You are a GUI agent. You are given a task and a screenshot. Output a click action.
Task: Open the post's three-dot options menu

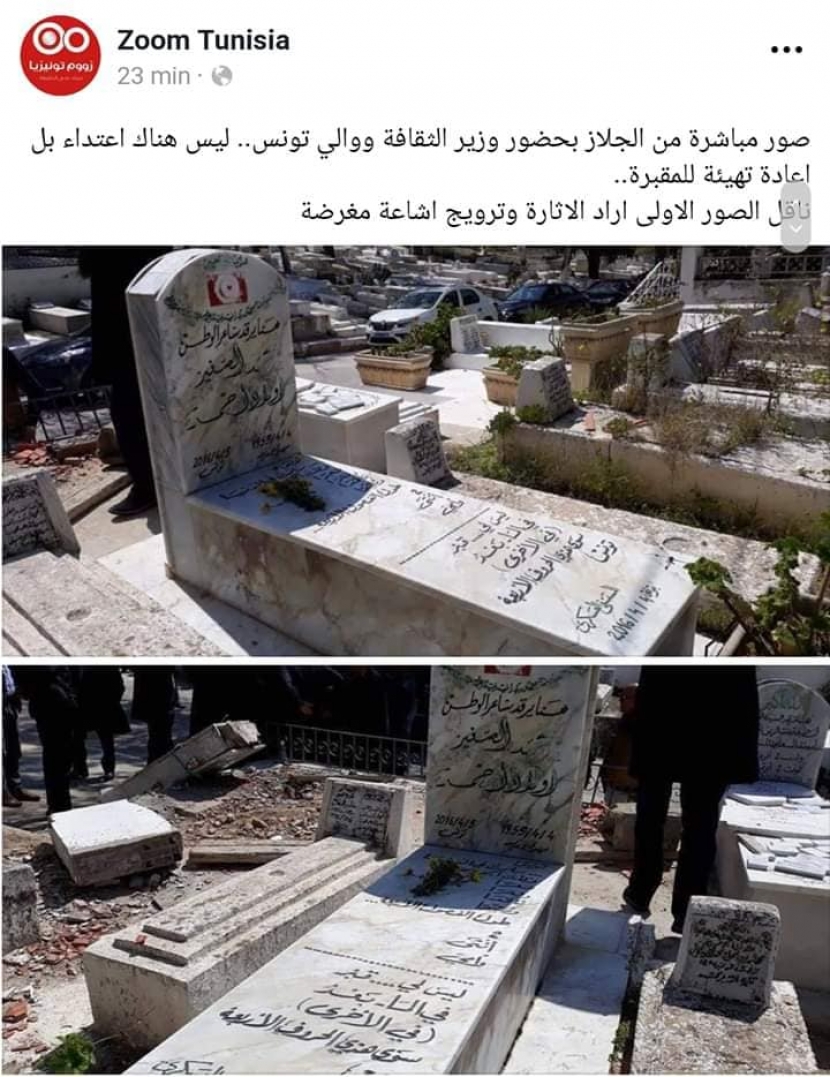point(786,49)
